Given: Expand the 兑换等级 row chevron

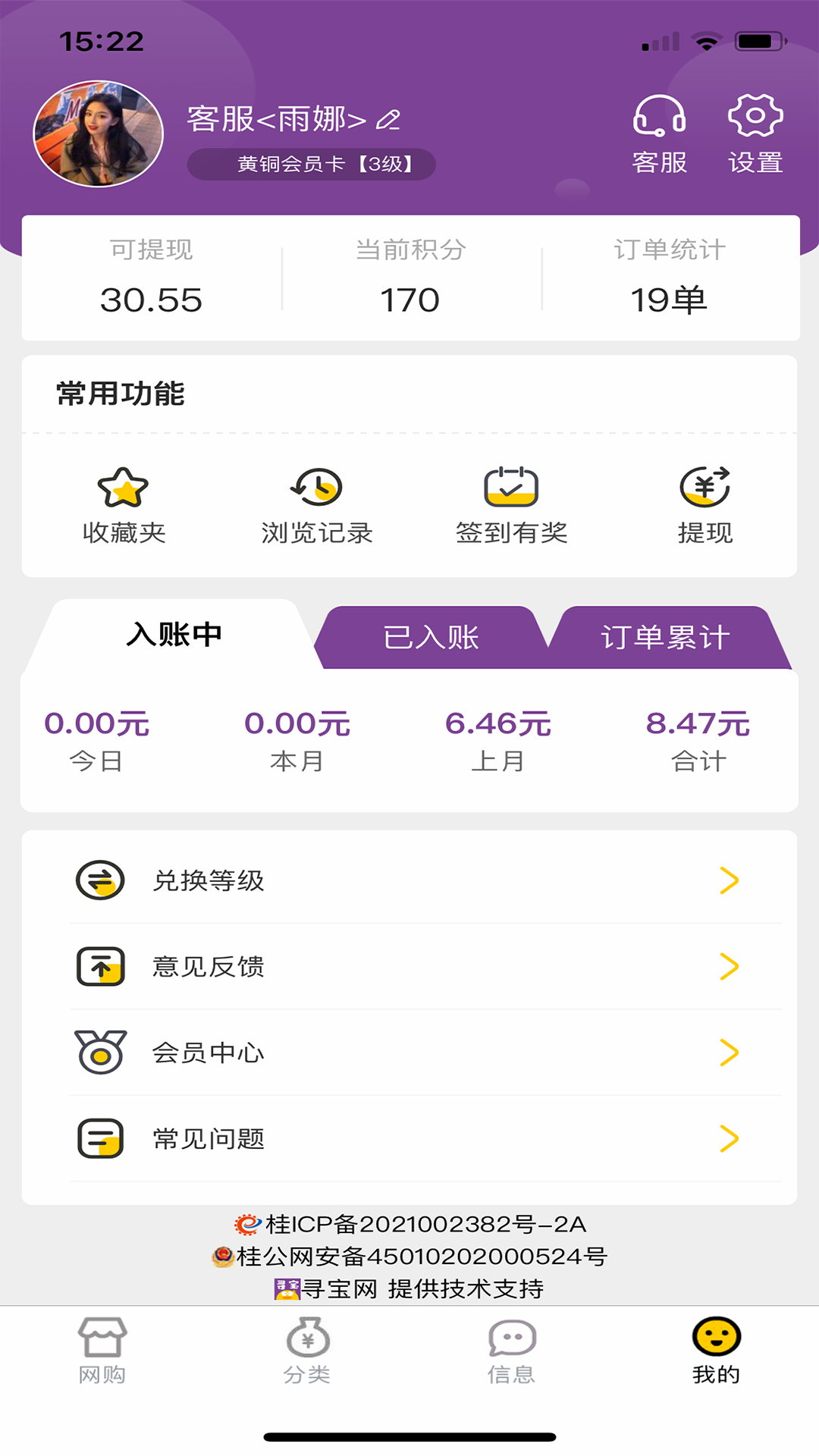Looking at the screenshot, I should coord(730,881).
